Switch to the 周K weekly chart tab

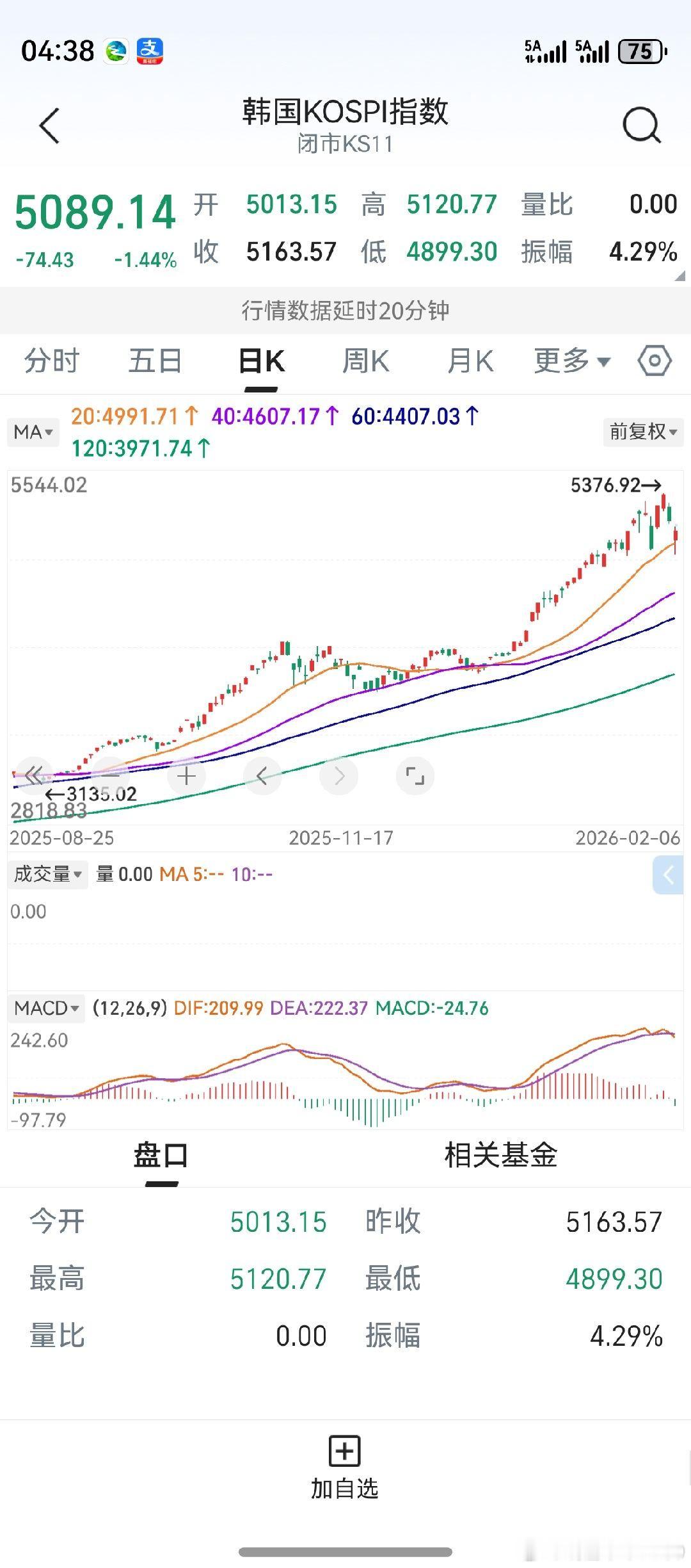click(366, 360)
